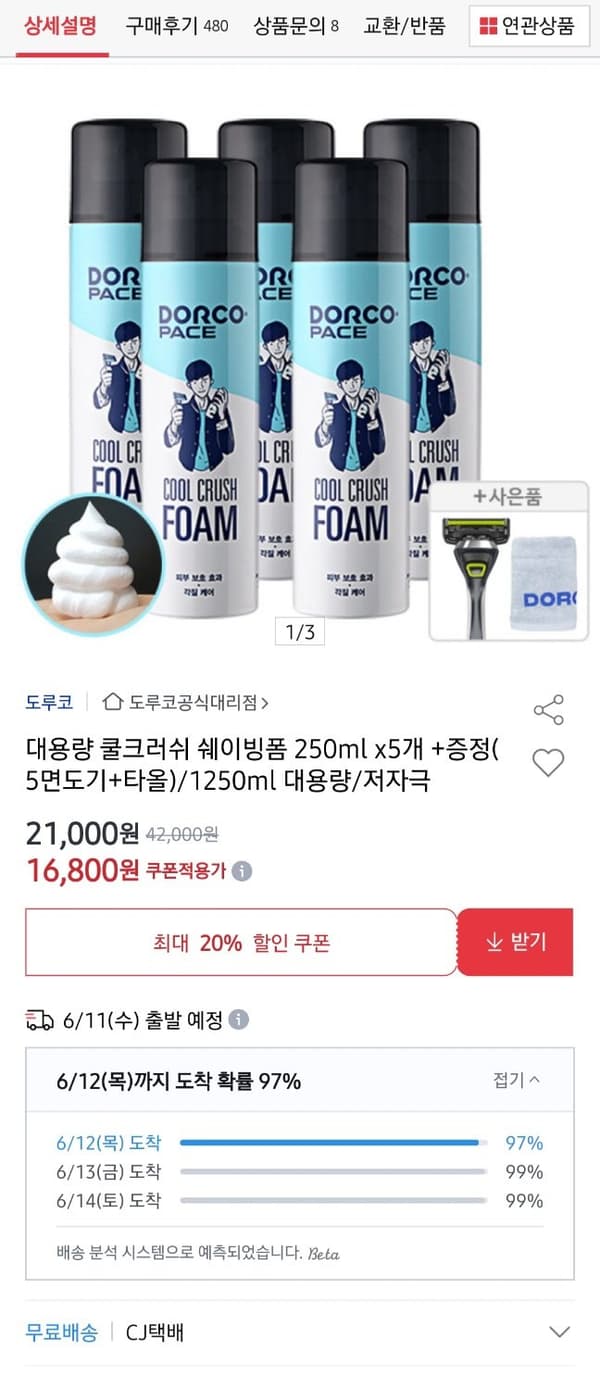Share this product
This screenshot has height=1375, width=600.
click(x=548, y=710)
